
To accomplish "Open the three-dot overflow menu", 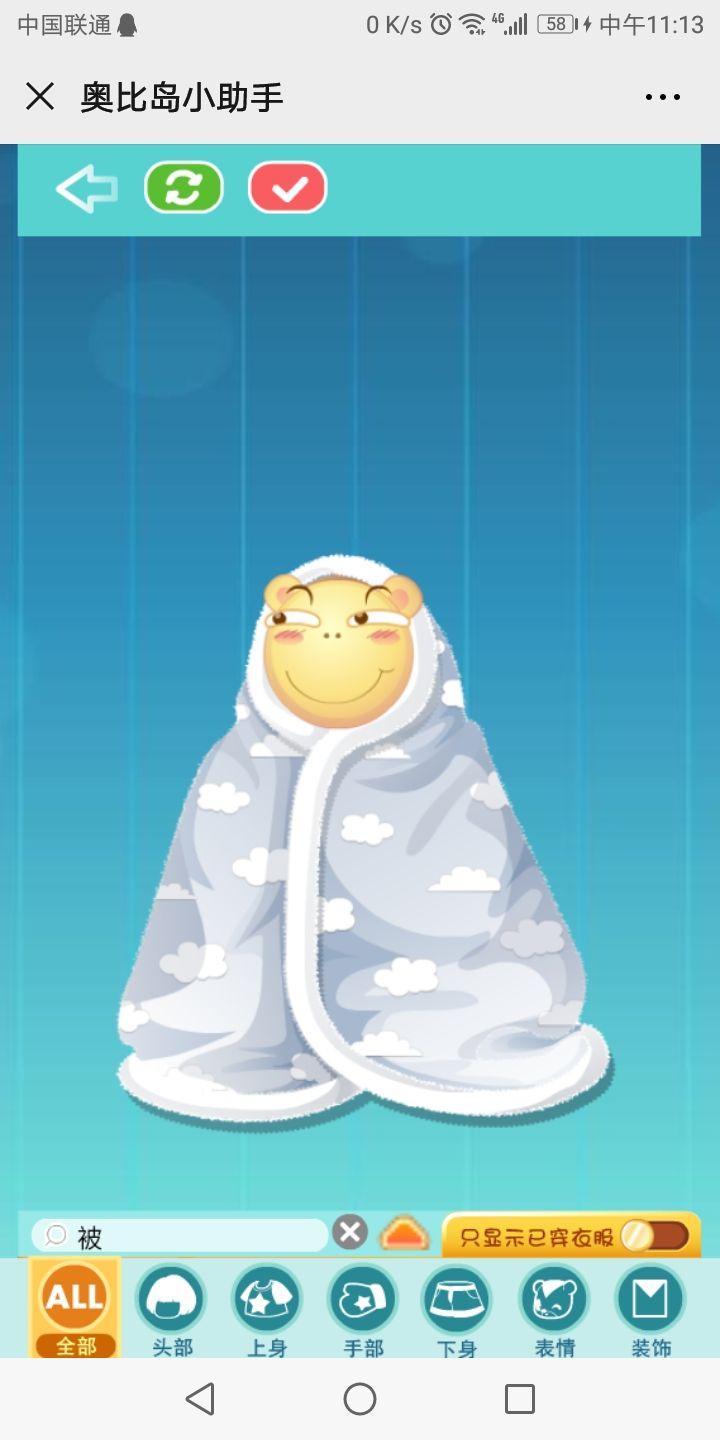I will tap(662, 97).
